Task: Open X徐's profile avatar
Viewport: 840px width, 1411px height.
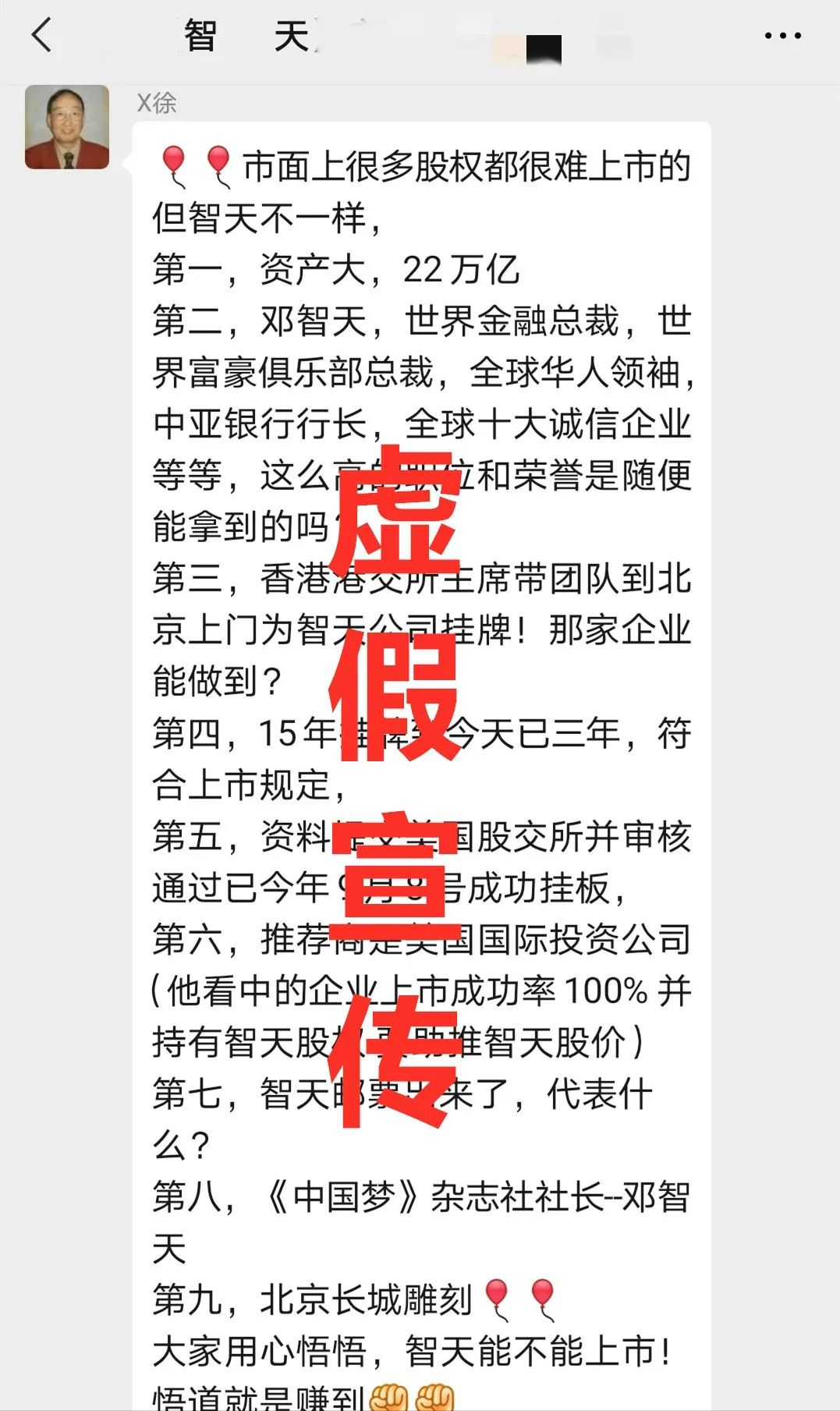Action: pos(67,127)
